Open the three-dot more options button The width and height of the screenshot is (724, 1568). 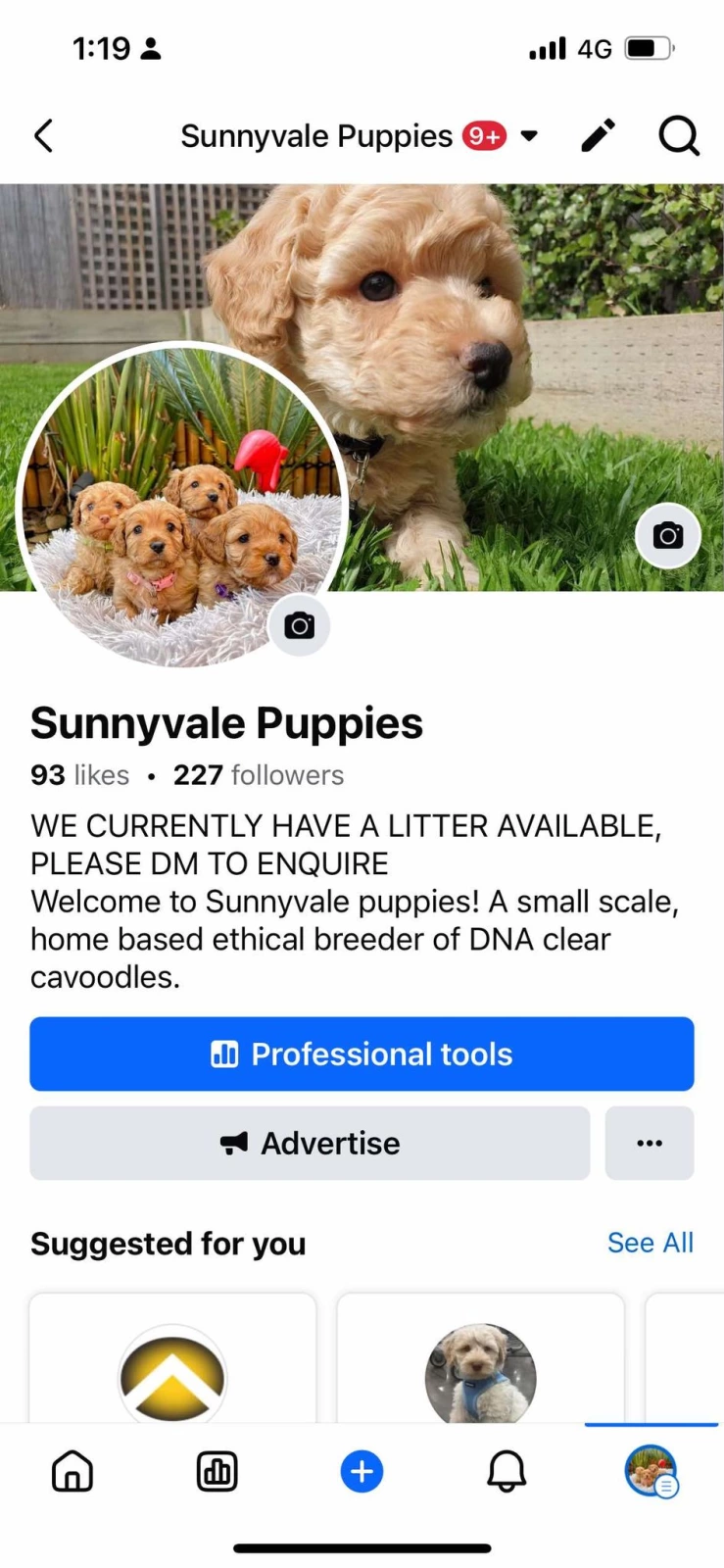click(x=650, y=1143)
